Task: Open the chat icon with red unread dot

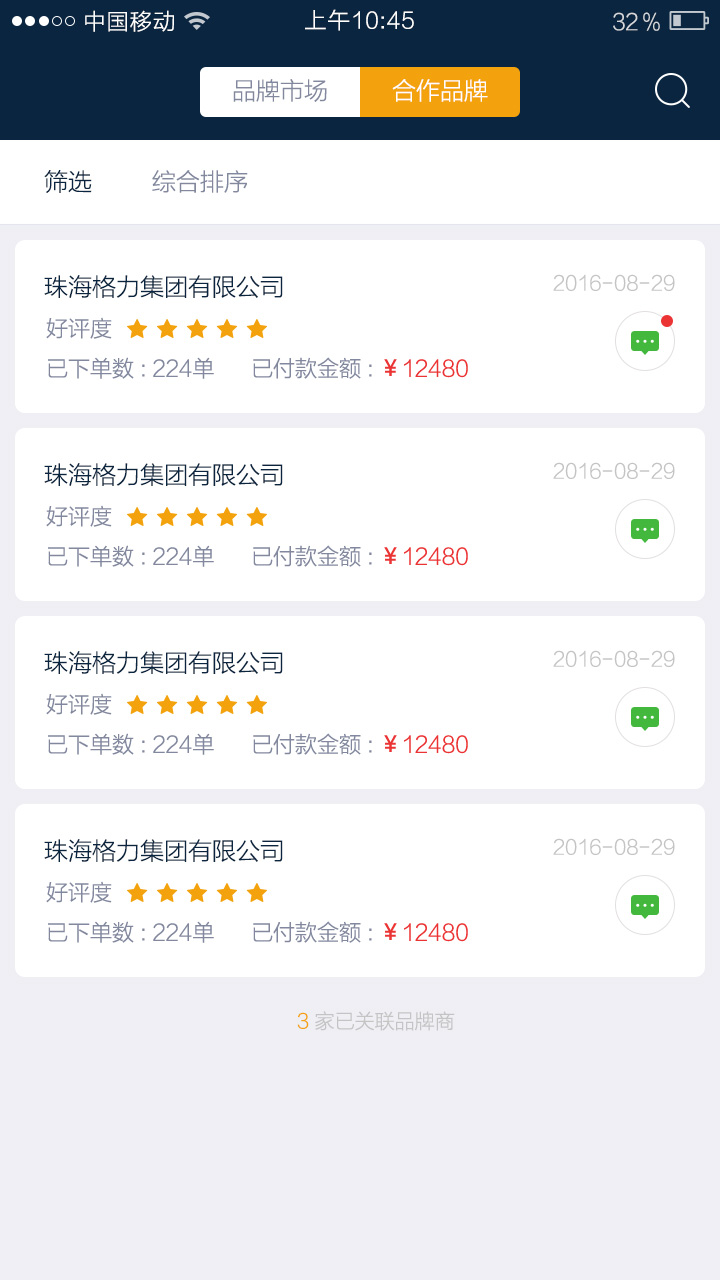Action: pos(645,341)
